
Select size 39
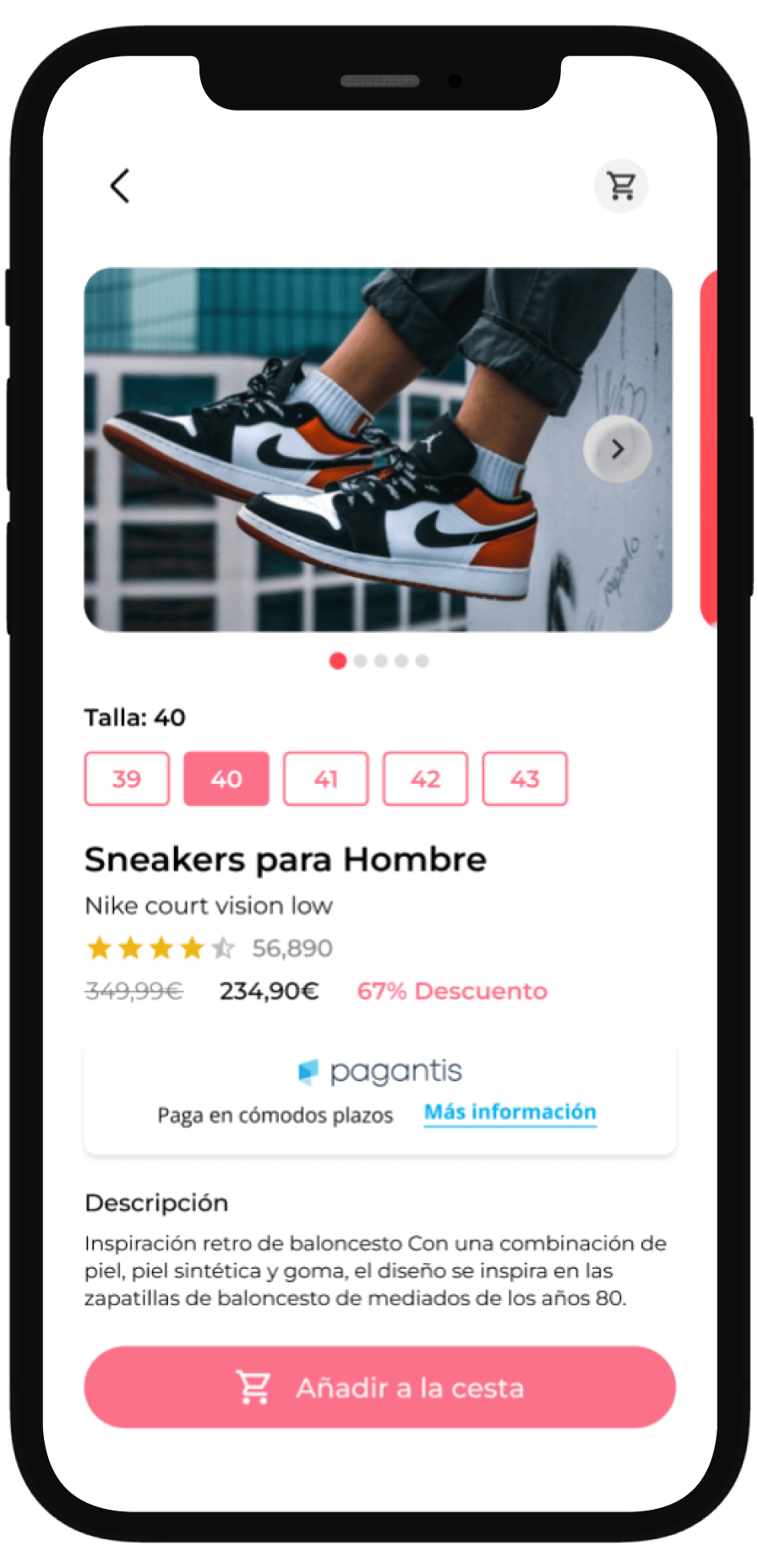127,778
